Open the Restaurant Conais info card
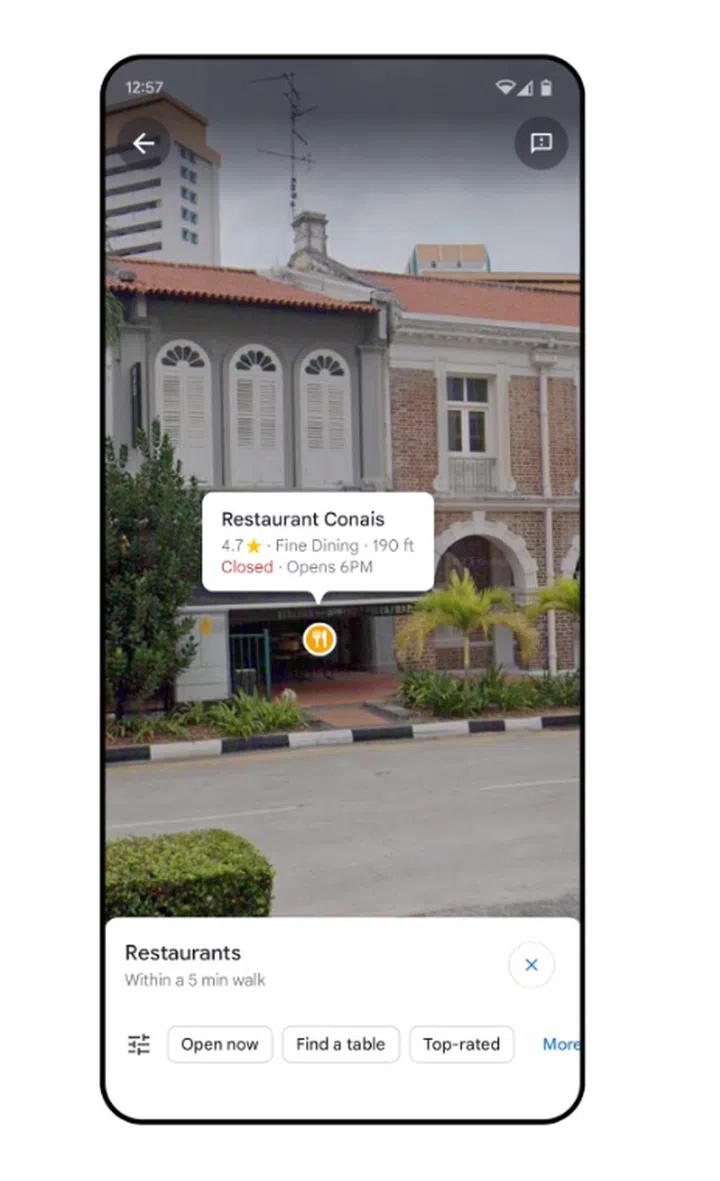 tap(318, 541)
